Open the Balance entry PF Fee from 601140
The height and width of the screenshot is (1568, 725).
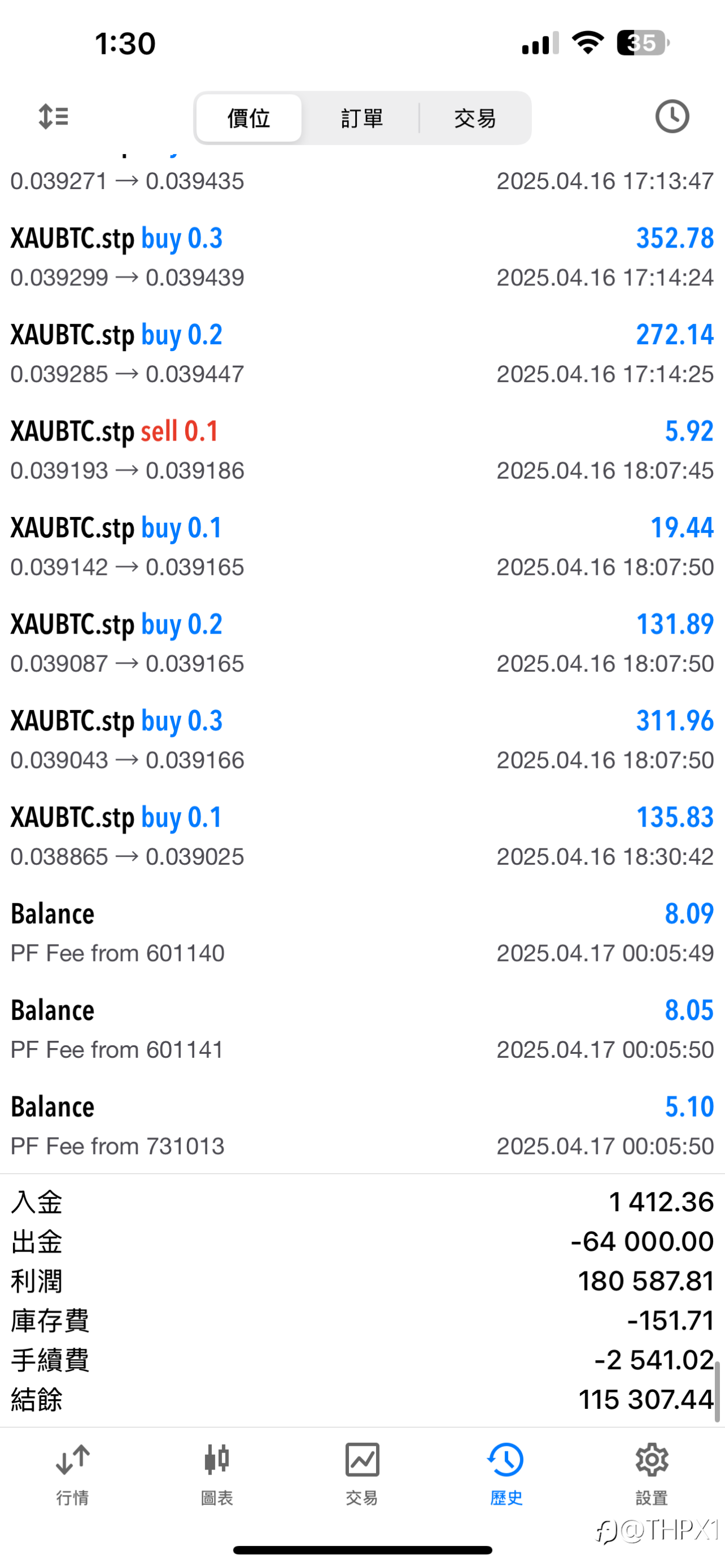[x=362, y=933]
